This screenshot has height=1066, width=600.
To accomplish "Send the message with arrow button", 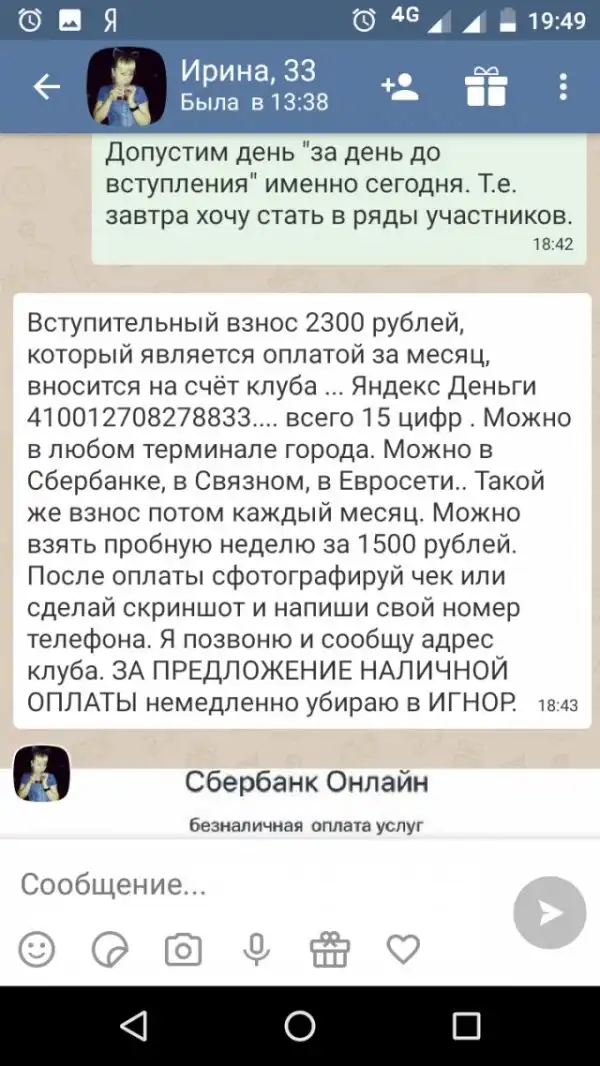I will point(549,912).
